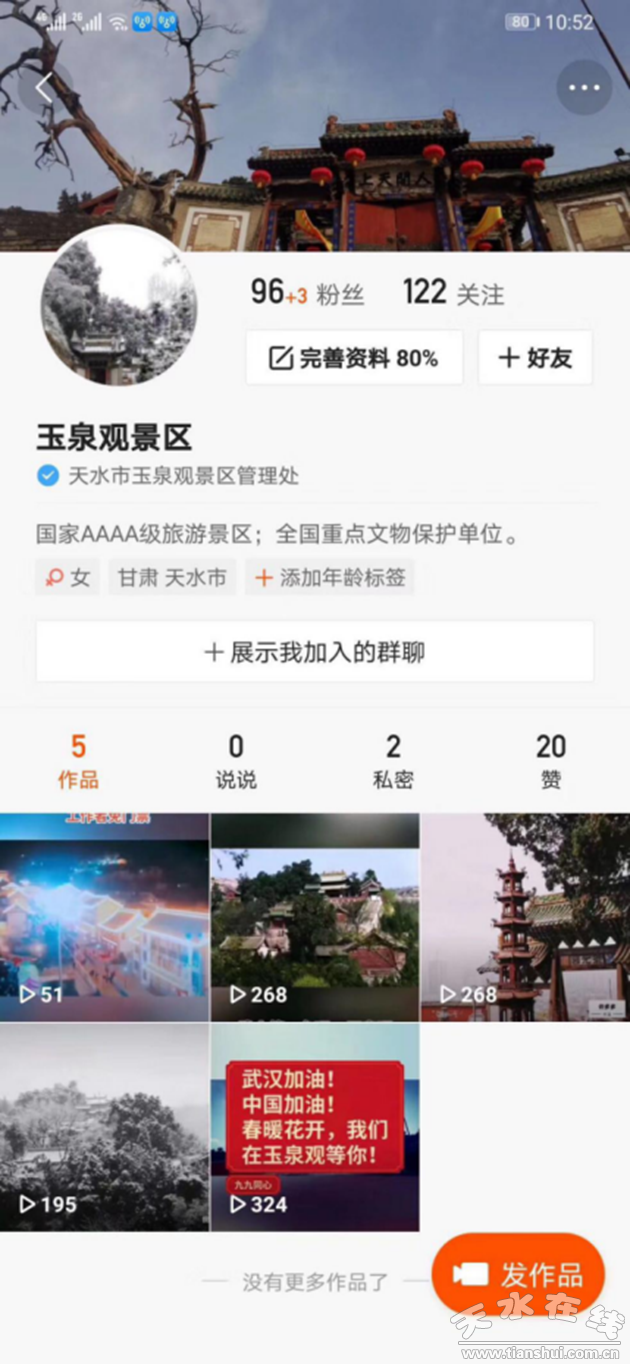
Task: Switch to the 赞 tab
Action: click(551, 761)
